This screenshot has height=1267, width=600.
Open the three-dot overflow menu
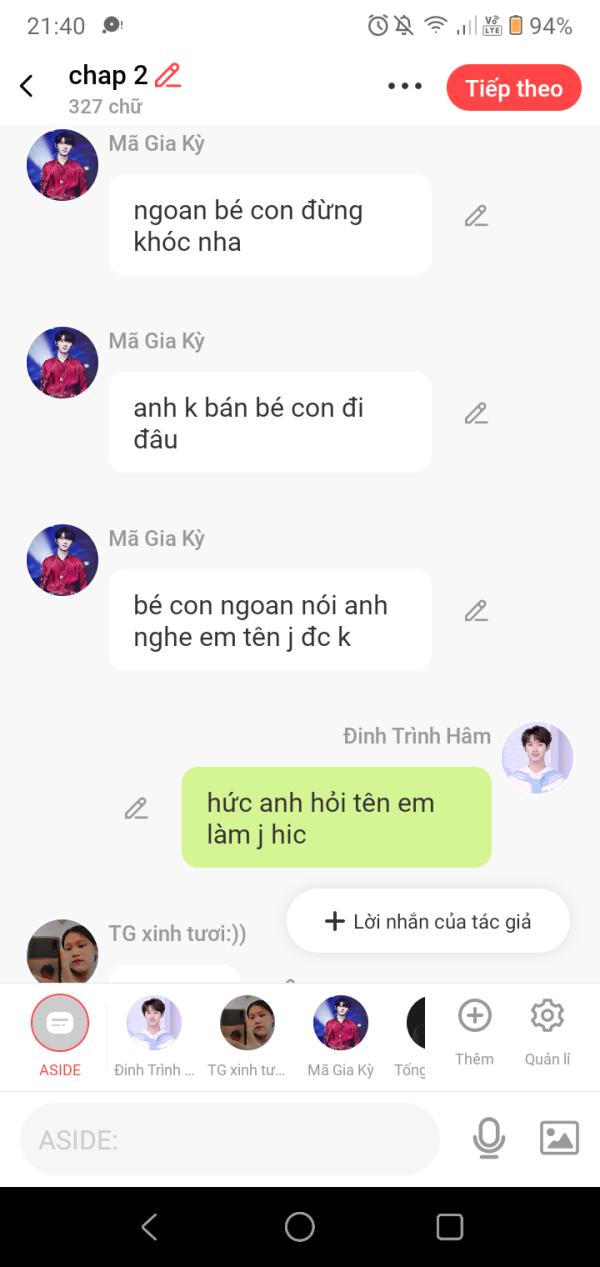[405, 87]
